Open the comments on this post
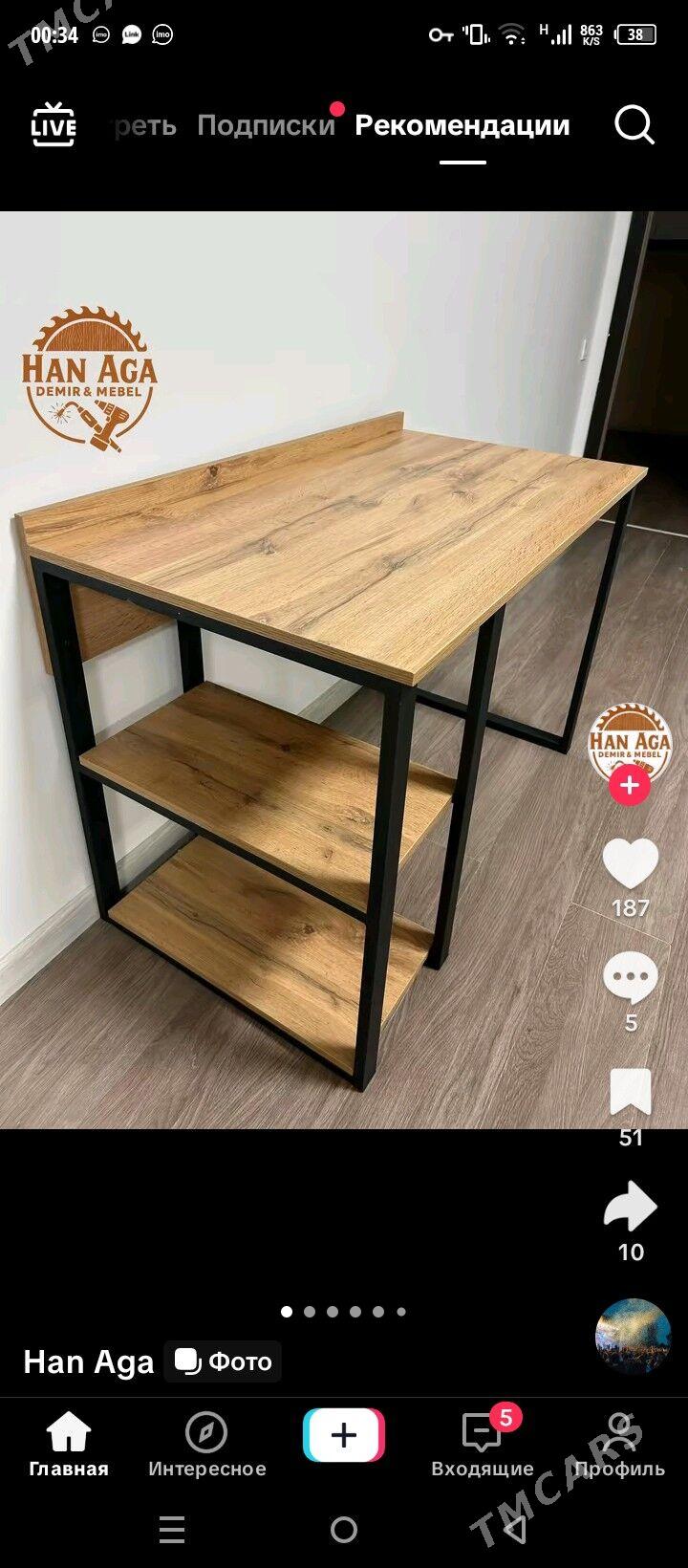 pos(630,978)
